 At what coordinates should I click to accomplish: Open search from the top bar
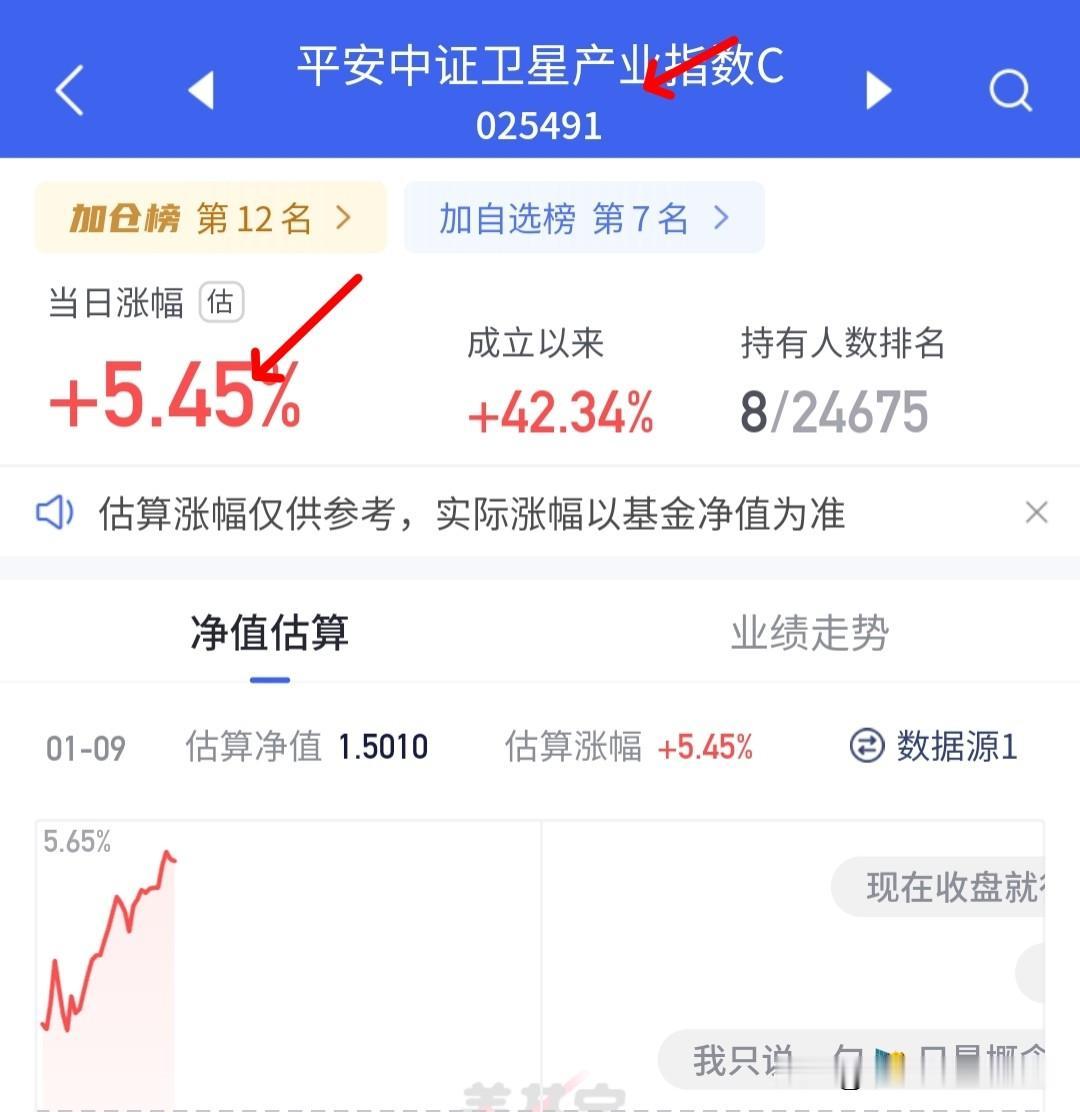[1011, 89]
